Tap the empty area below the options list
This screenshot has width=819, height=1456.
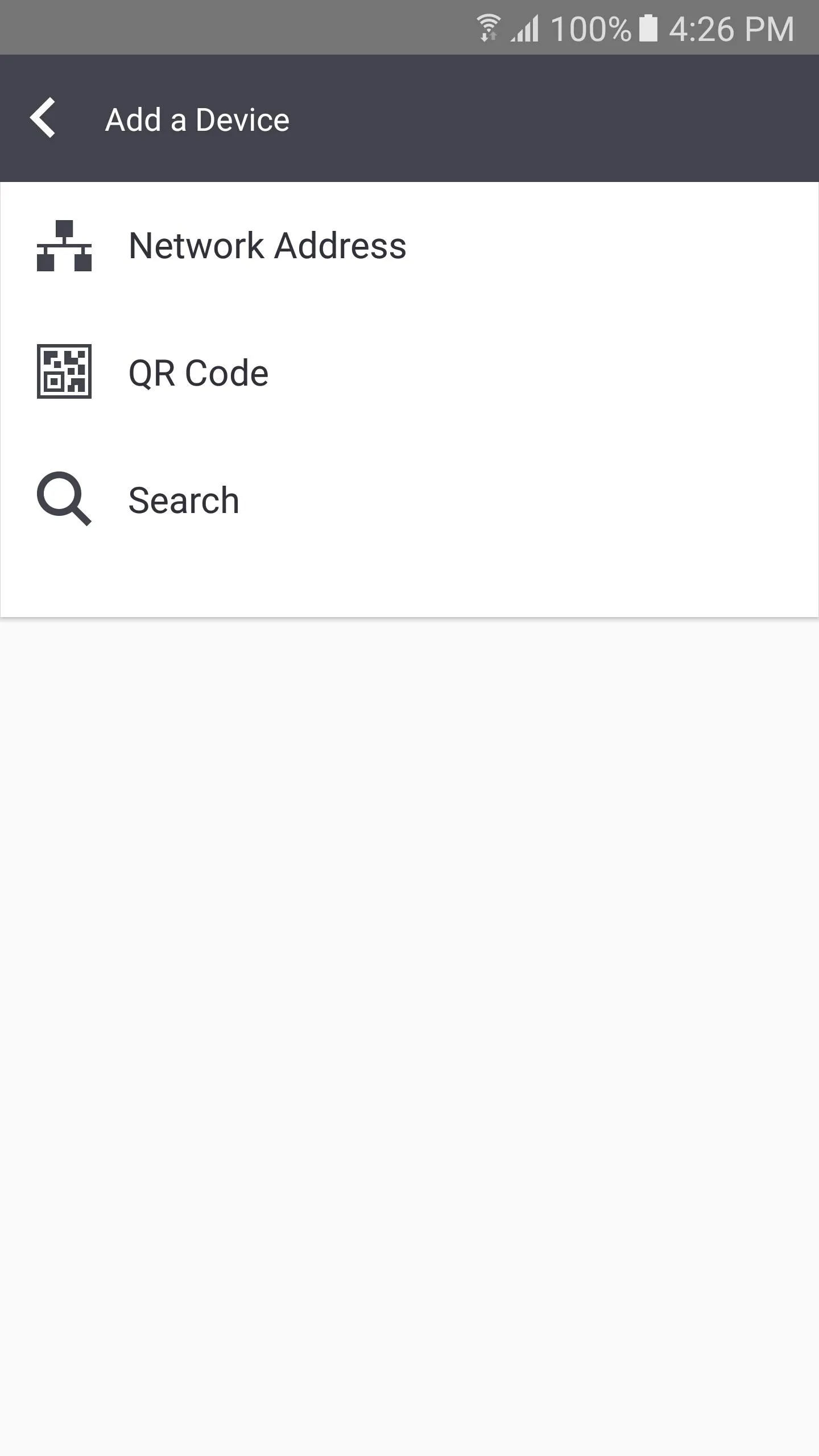click(409, 967)
